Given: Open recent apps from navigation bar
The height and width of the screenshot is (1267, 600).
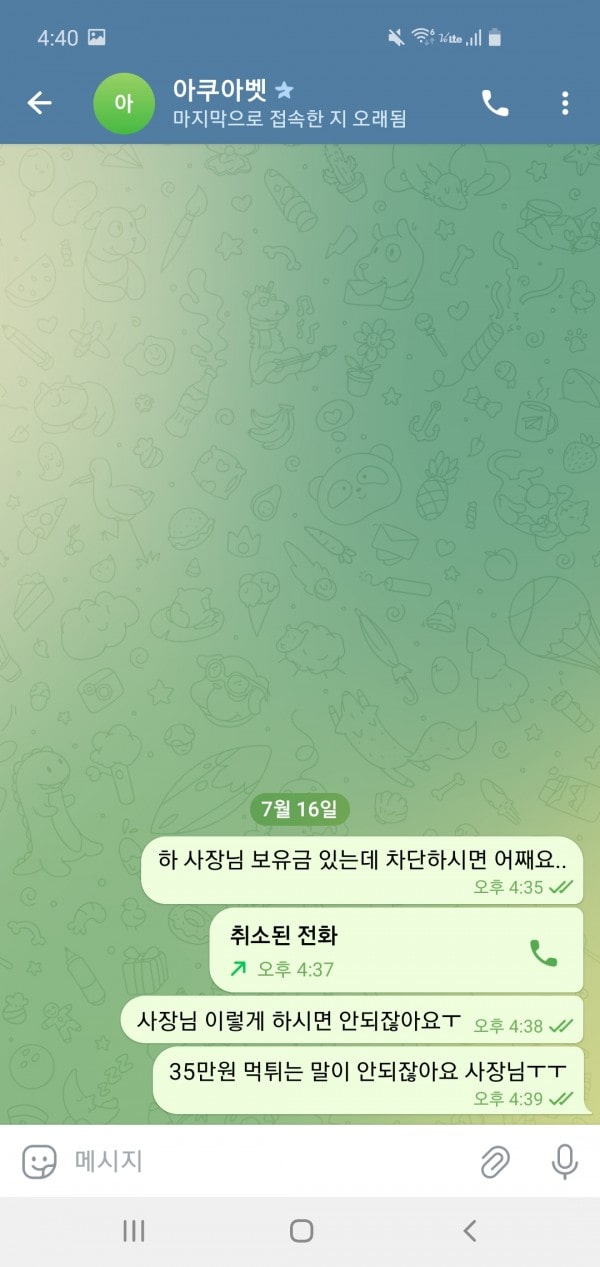Looking at the screenshot, I should (x=134, y=1231).
